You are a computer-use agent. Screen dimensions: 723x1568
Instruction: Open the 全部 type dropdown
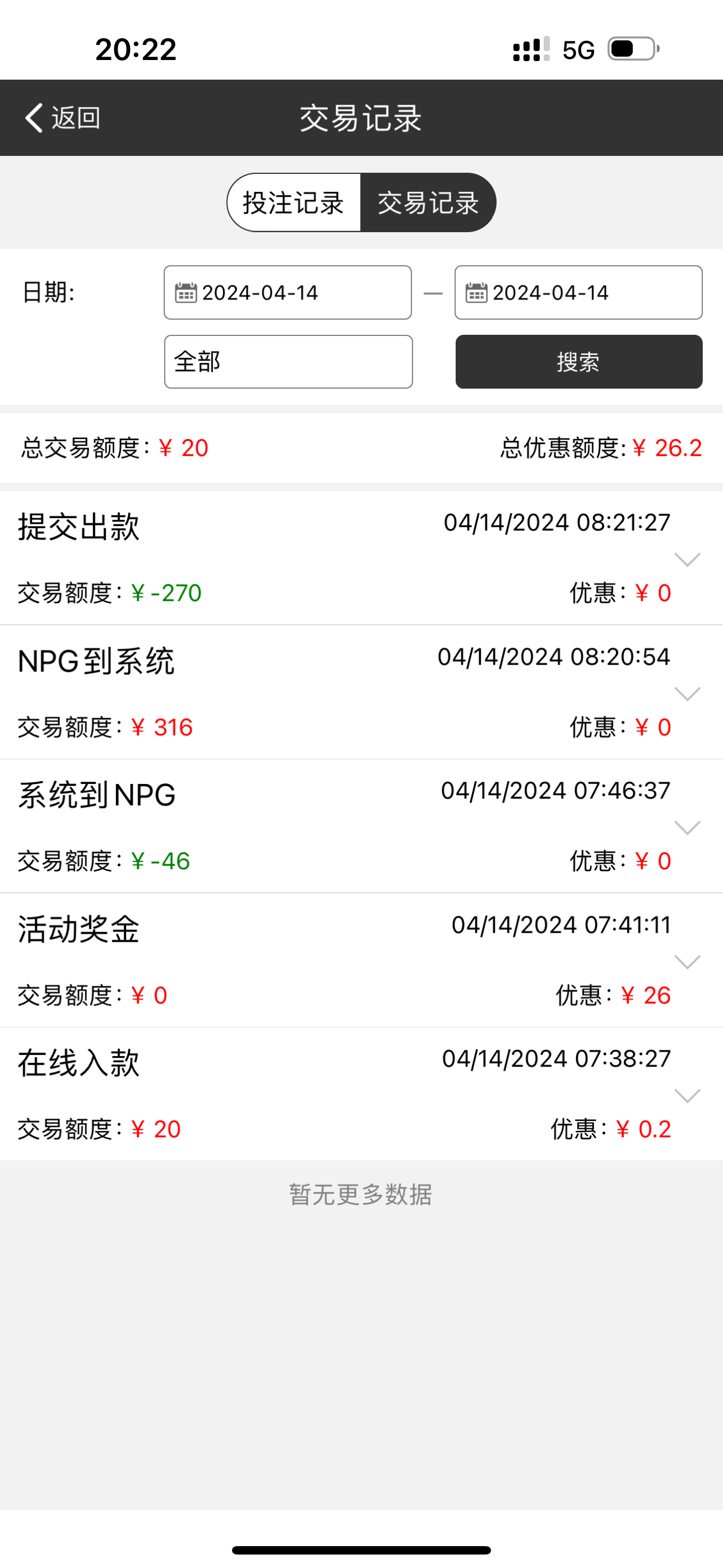[x=288, y=362]
